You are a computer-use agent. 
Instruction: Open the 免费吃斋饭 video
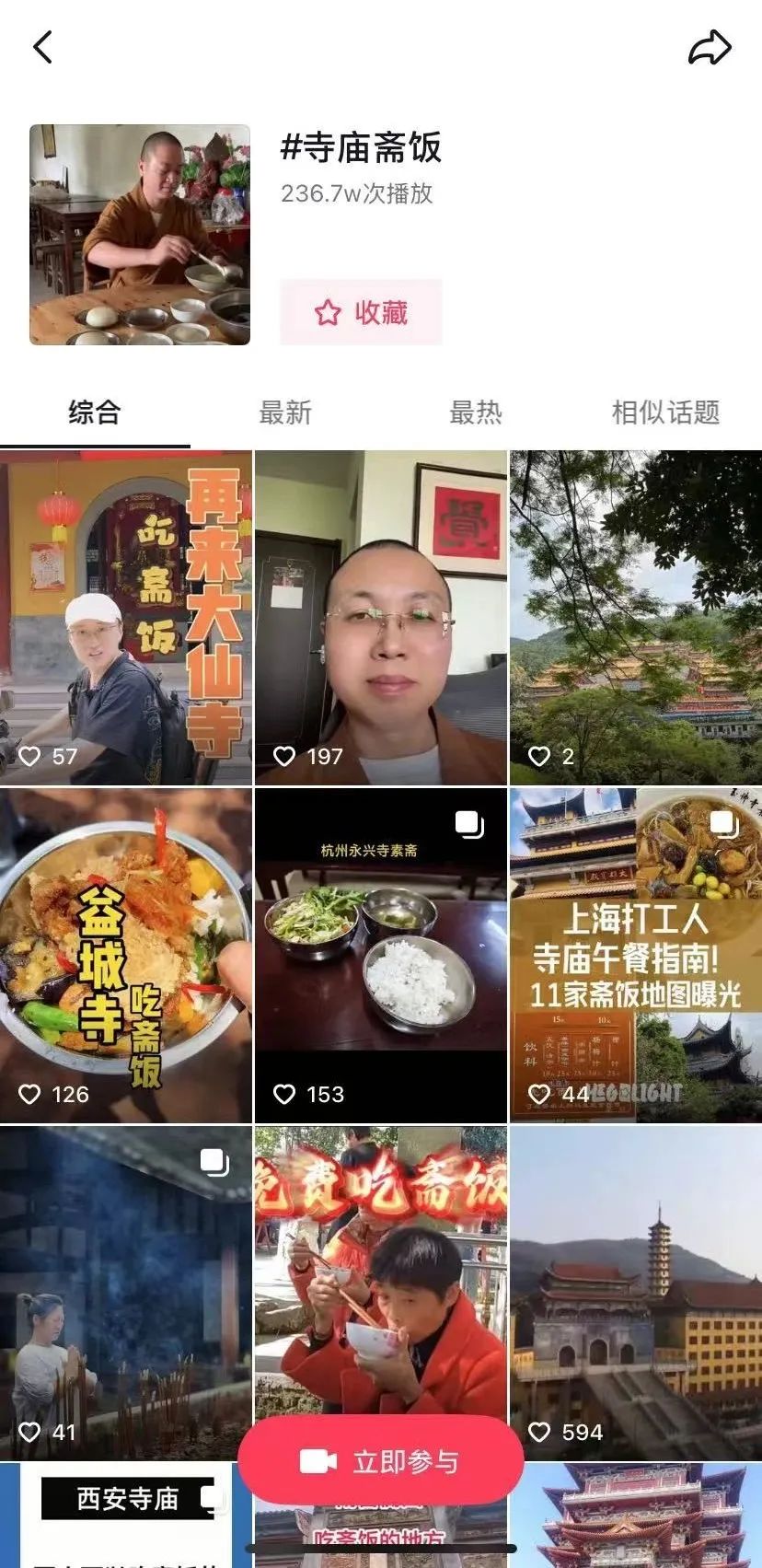point(380,1271)
